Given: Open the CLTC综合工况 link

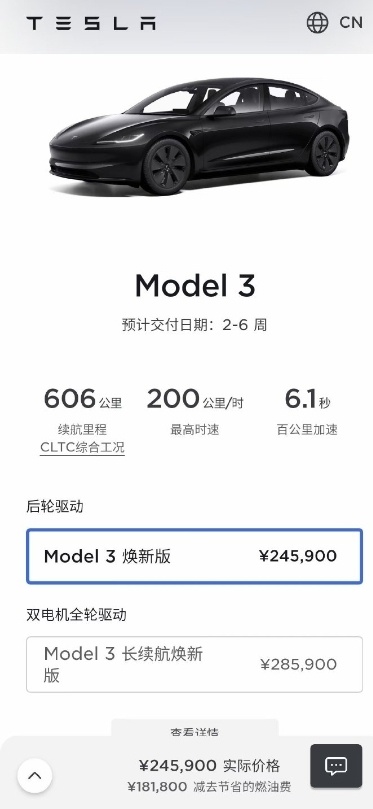Looking at the screenshot, I should (x=83, y=447).
